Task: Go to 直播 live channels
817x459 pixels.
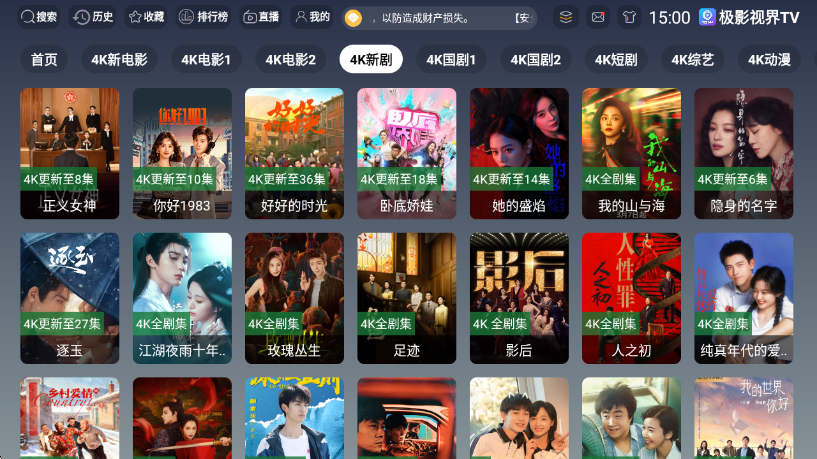Action: coord(260,17)
